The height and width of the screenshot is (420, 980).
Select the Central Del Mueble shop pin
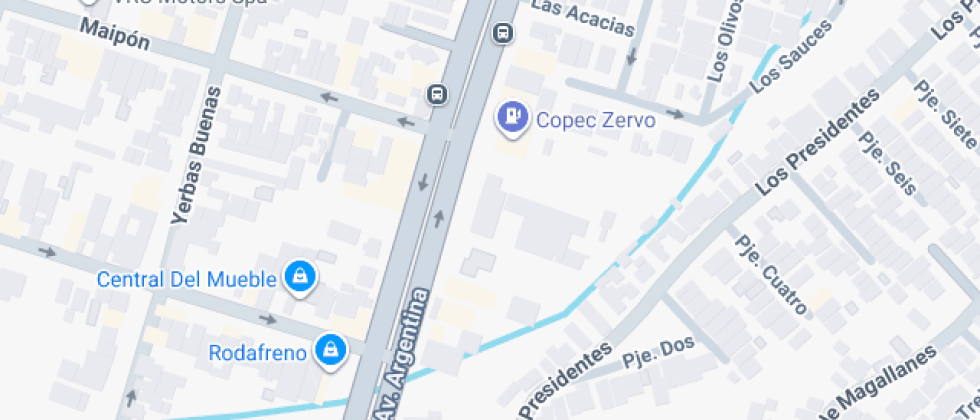(x=299, y=276)
